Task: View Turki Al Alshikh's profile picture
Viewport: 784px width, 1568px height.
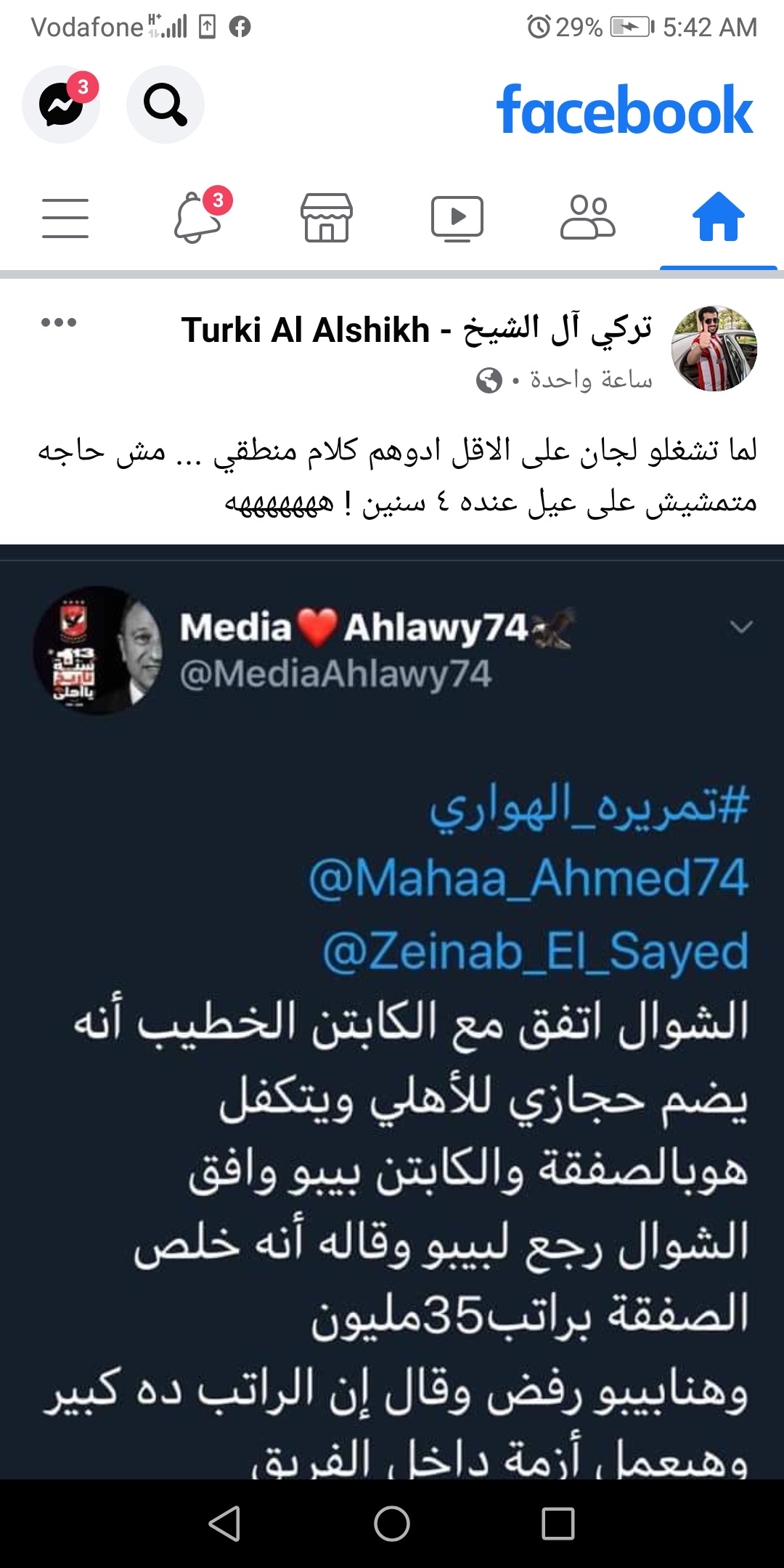Action: tap(714, 349)
